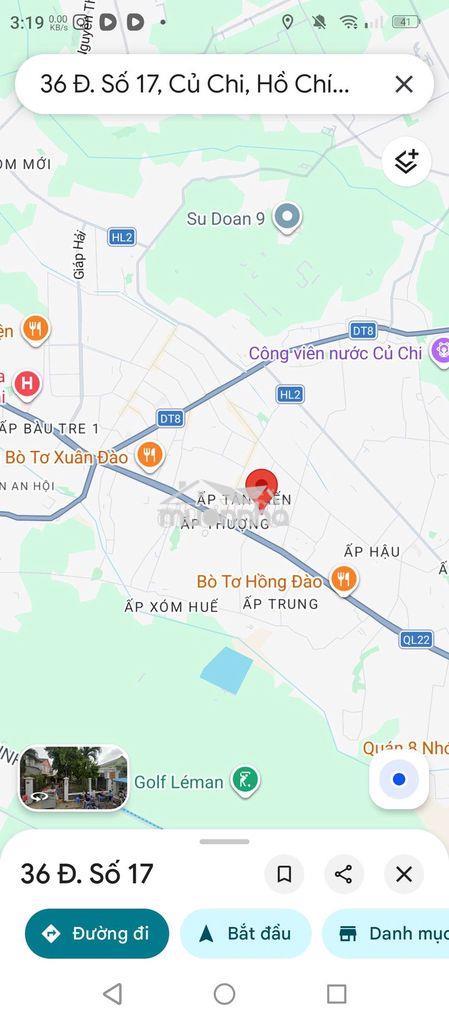Open the Street View thumbnail
Viewport: 449px width, 1024px height.
click(74, 777)
